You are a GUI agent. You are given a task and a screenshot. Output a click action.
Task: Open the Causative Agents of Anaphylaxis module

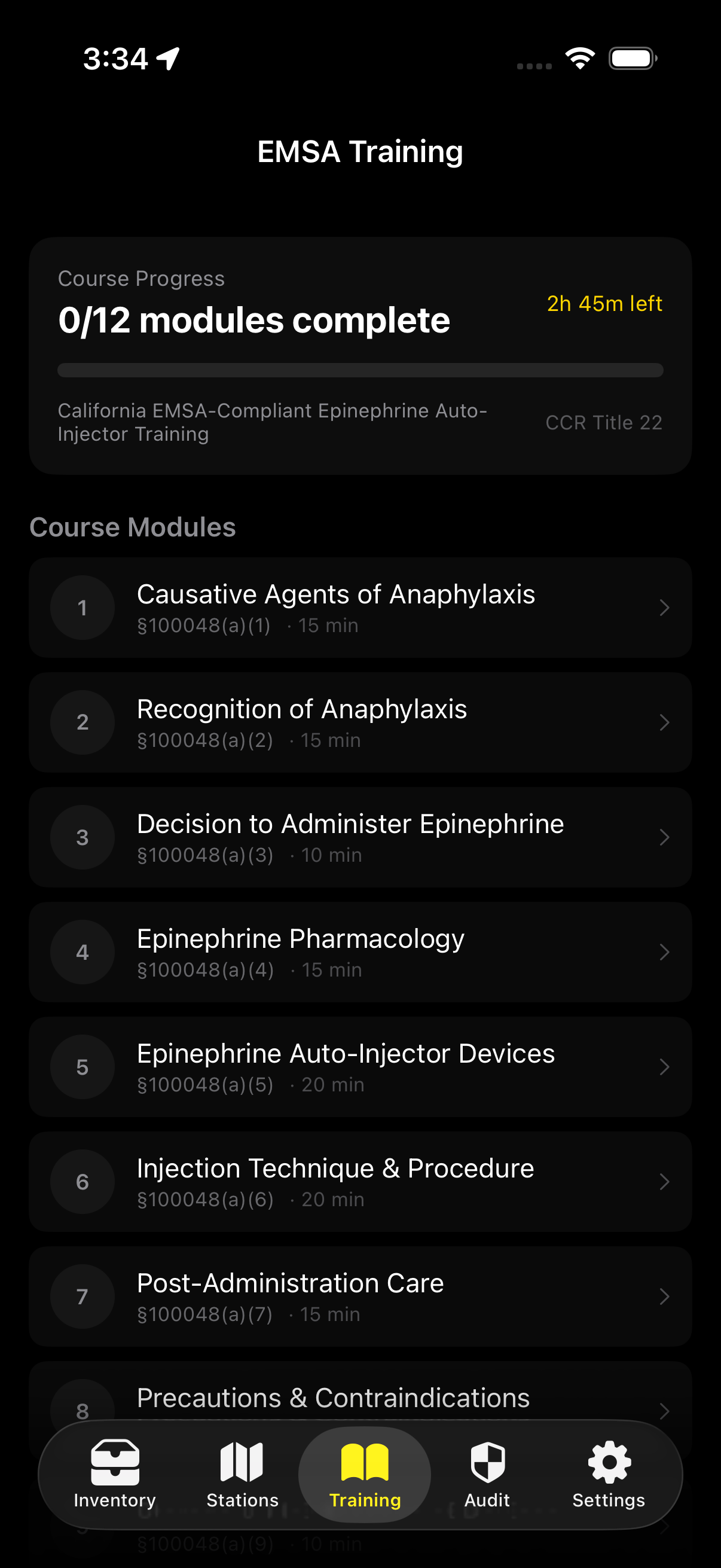tap(359, 608)
